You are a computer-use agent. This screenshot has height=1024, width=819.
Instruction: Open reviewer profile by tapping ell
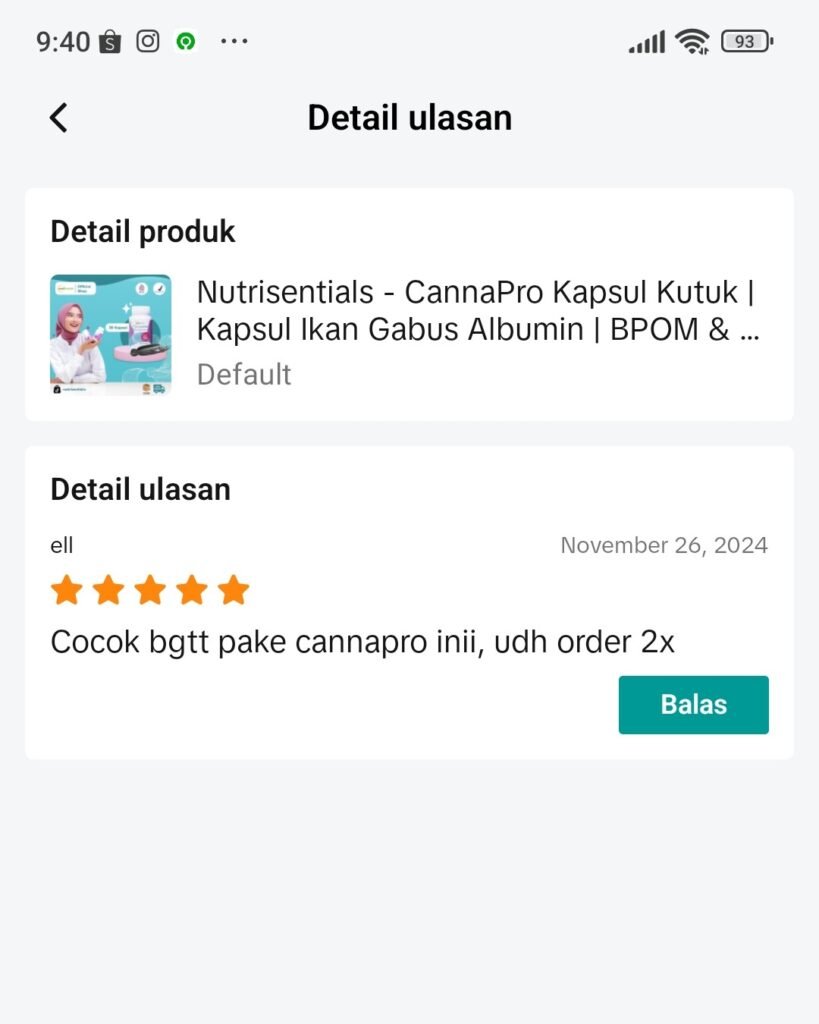point(61,545)
